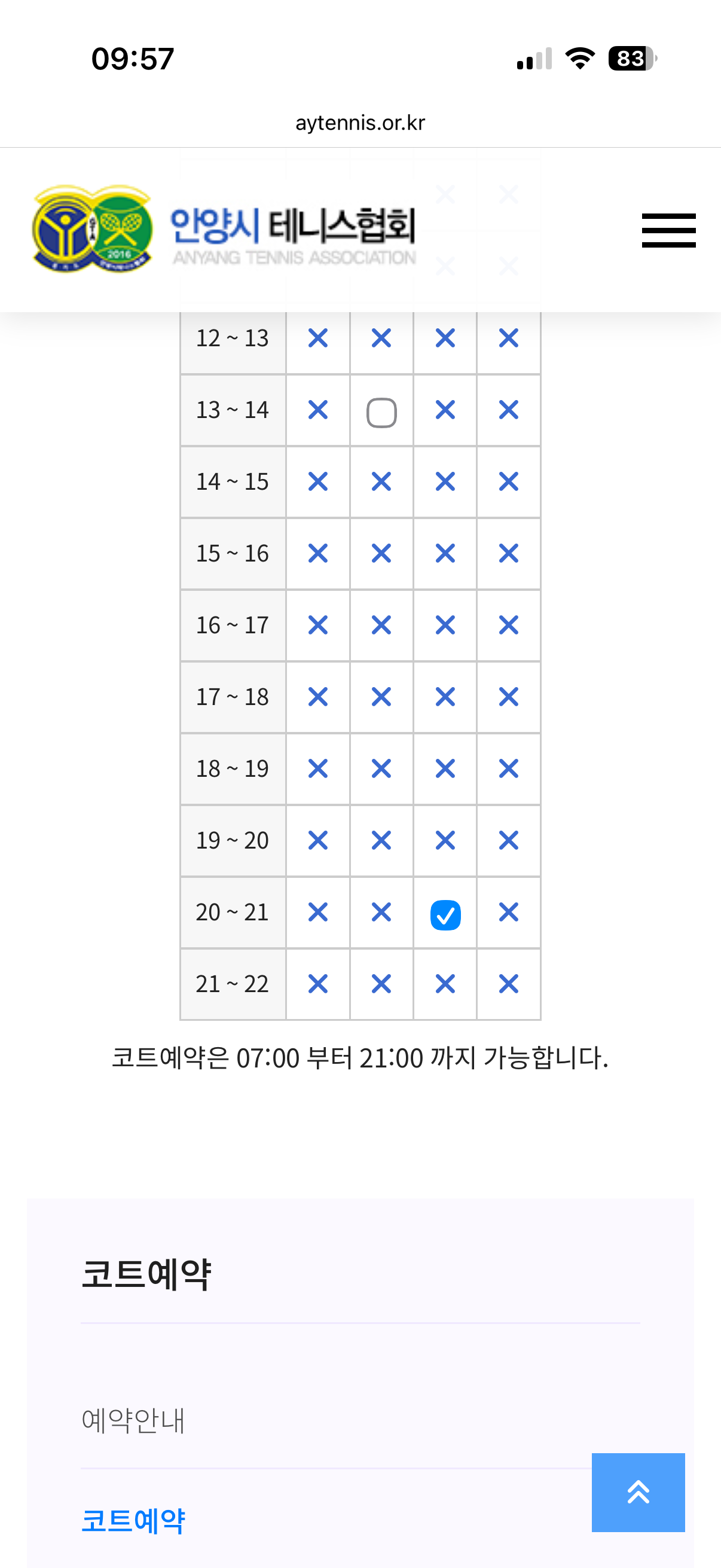Jump back to top of page
The image size is (721, 1568).
[638, 1492]
